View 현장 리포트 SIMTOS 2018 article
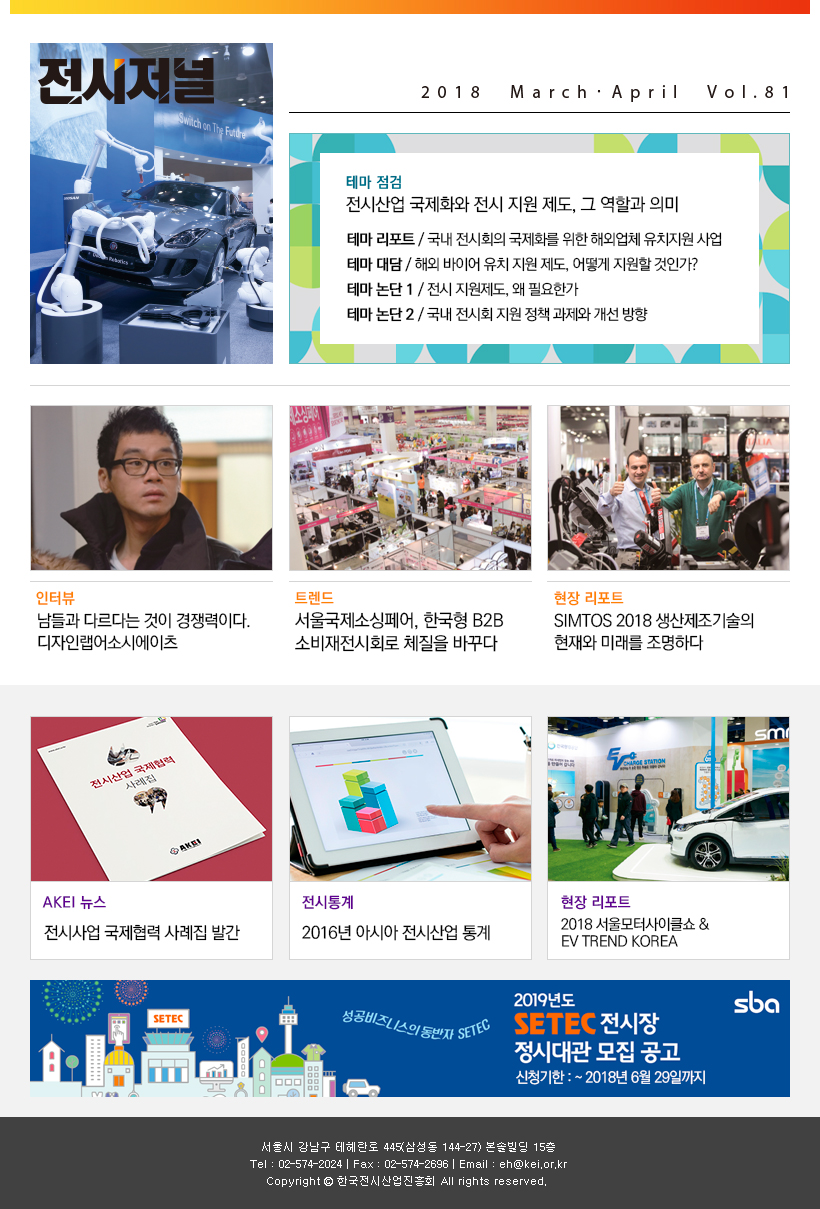Screen dimensions: 820x1209 click(668, 530)
